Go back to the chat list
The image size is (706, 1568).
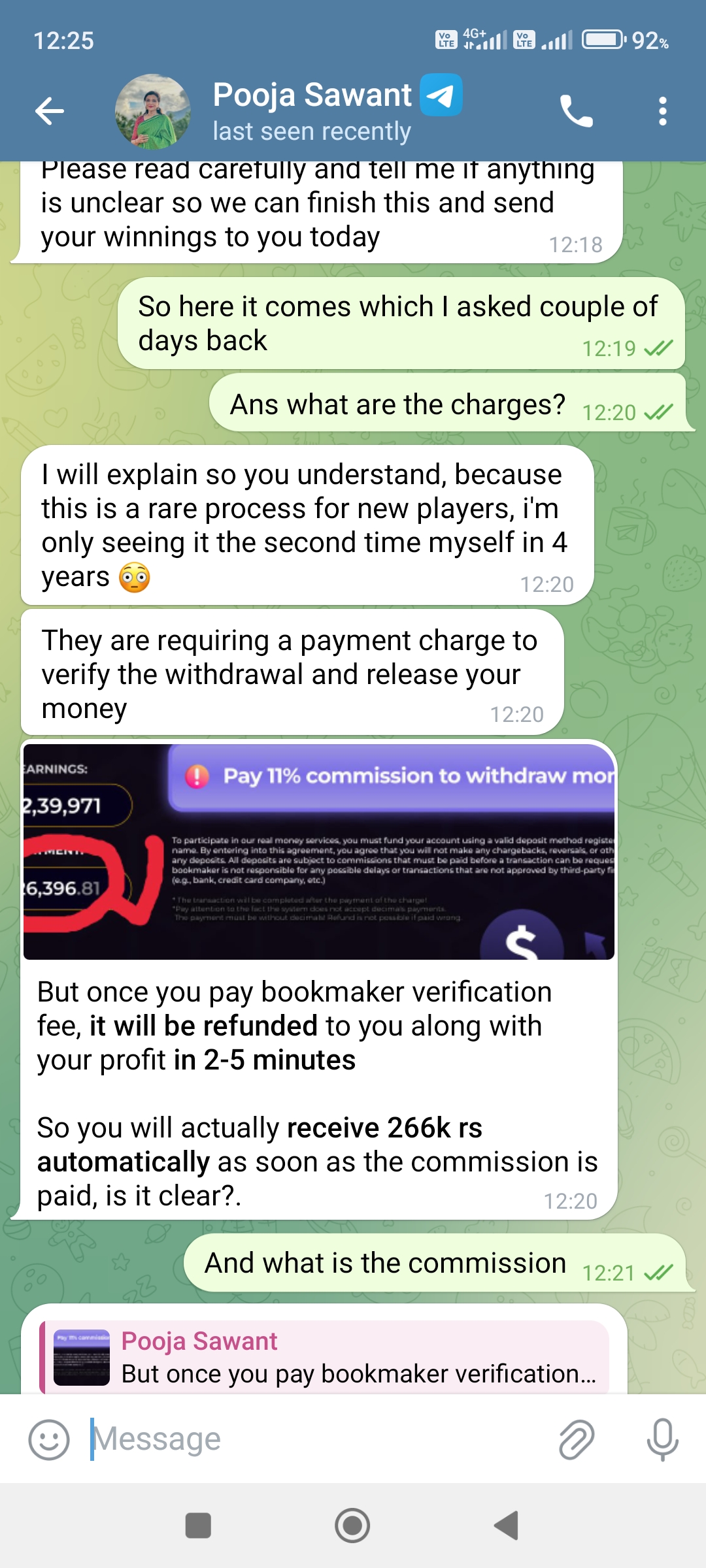[50, 111]
